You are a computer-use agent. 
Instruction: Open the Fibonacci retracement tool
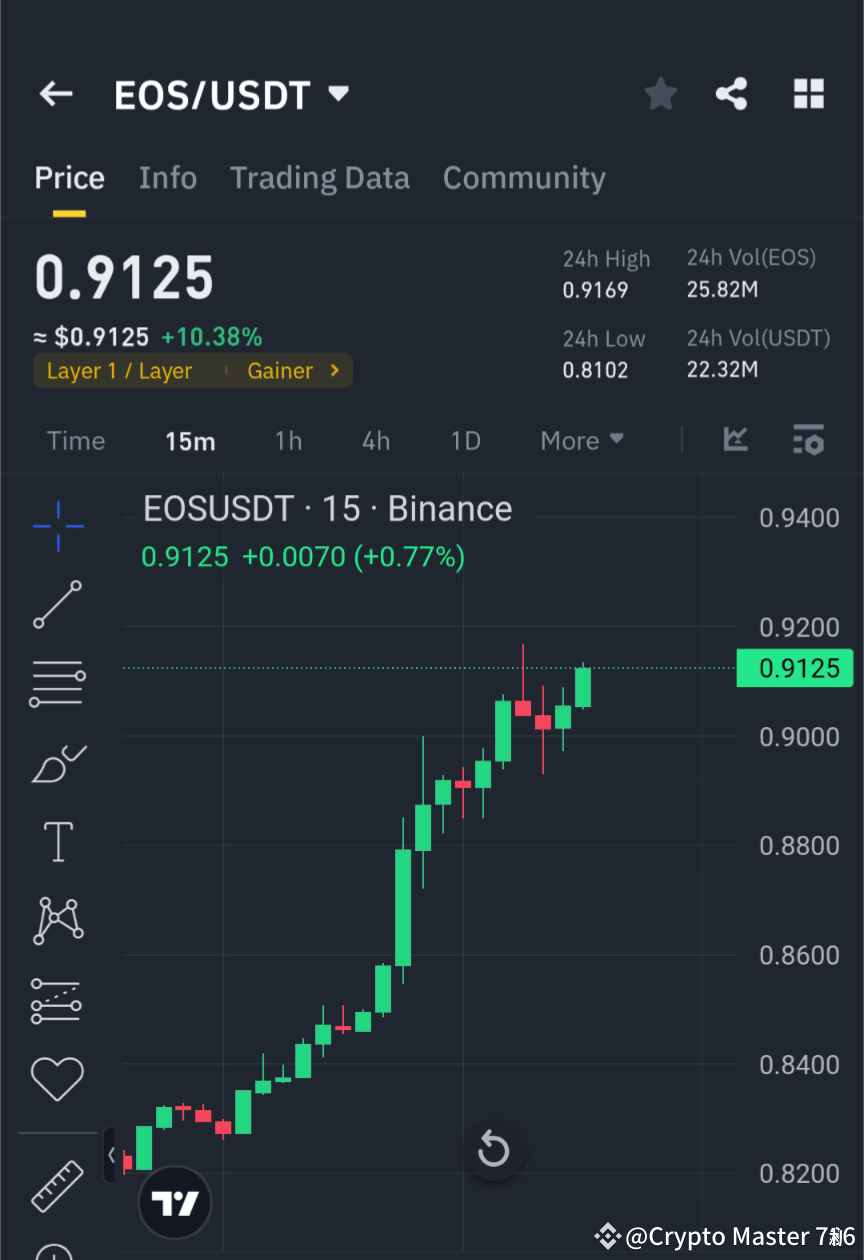point(57,683)
